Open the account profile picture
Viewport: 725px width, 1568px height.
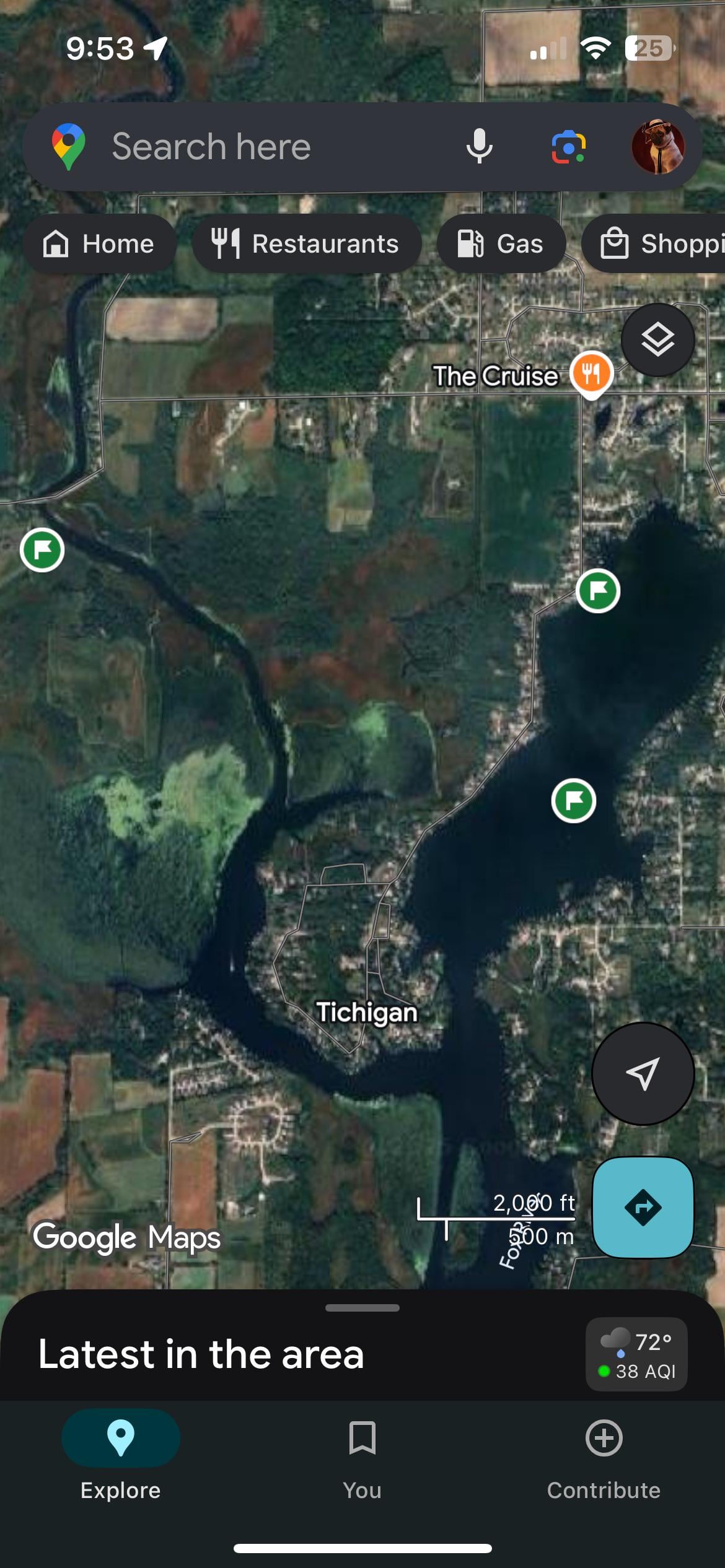click(x=657, y=147)
